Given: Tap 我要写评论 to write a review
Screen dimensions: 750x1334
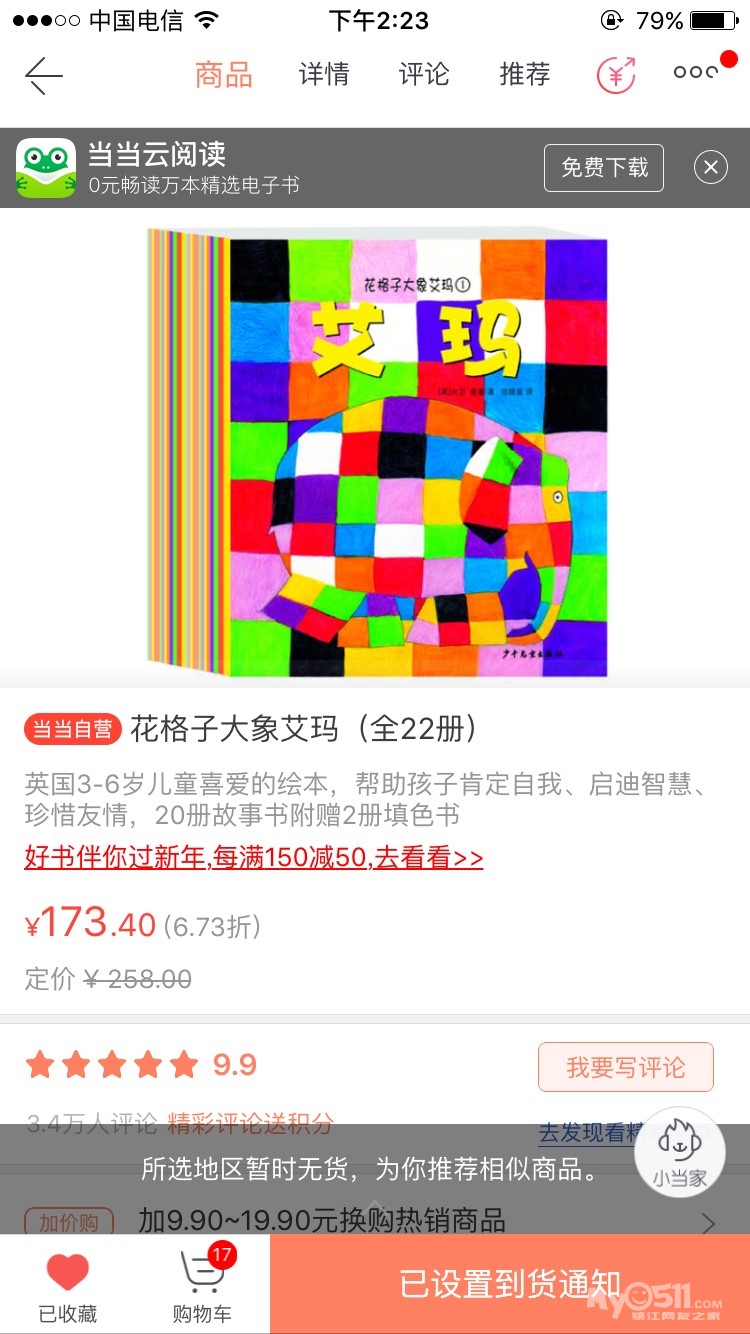Looking at the screenshot, I should pos(626,1067).
